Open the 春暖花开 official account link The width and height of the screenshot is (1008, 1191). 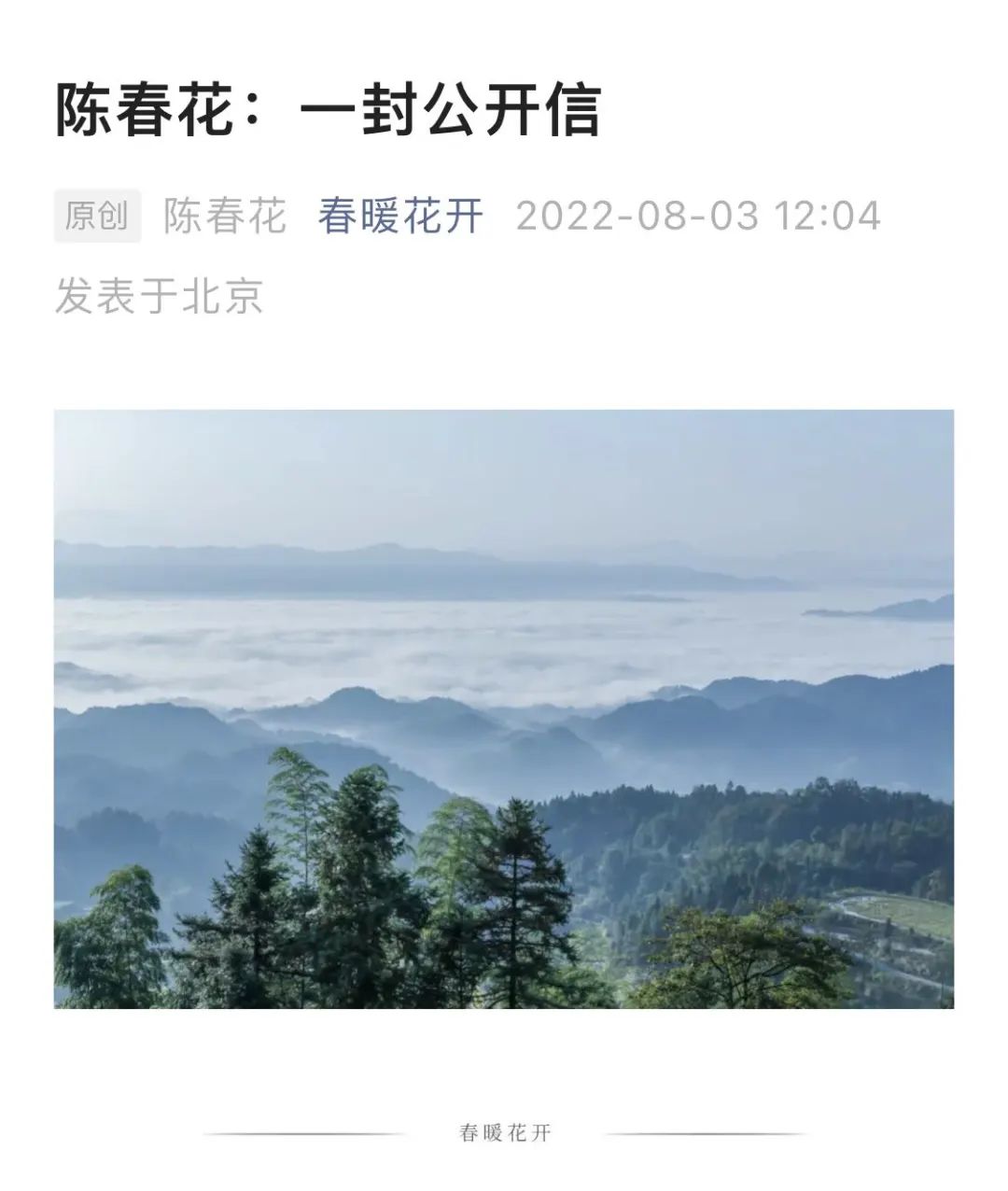(400, 217)
